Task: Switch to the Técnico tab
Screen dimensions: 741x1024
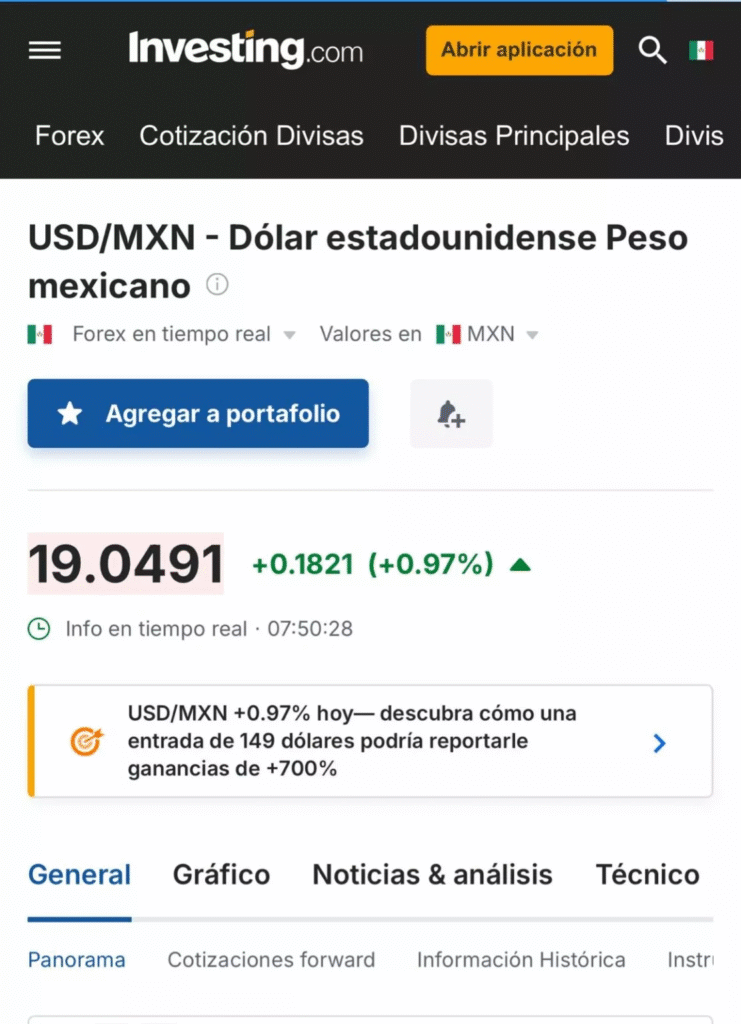Action: tap(647, 875)
